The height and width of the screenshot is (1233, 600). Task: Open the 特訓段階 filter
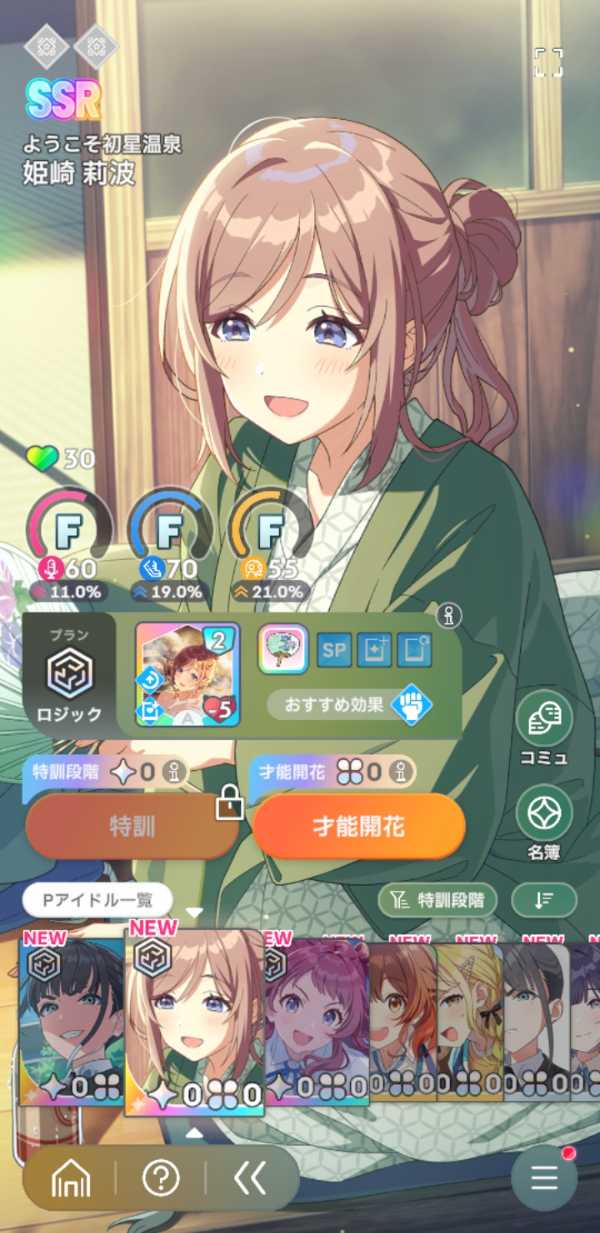437,900
